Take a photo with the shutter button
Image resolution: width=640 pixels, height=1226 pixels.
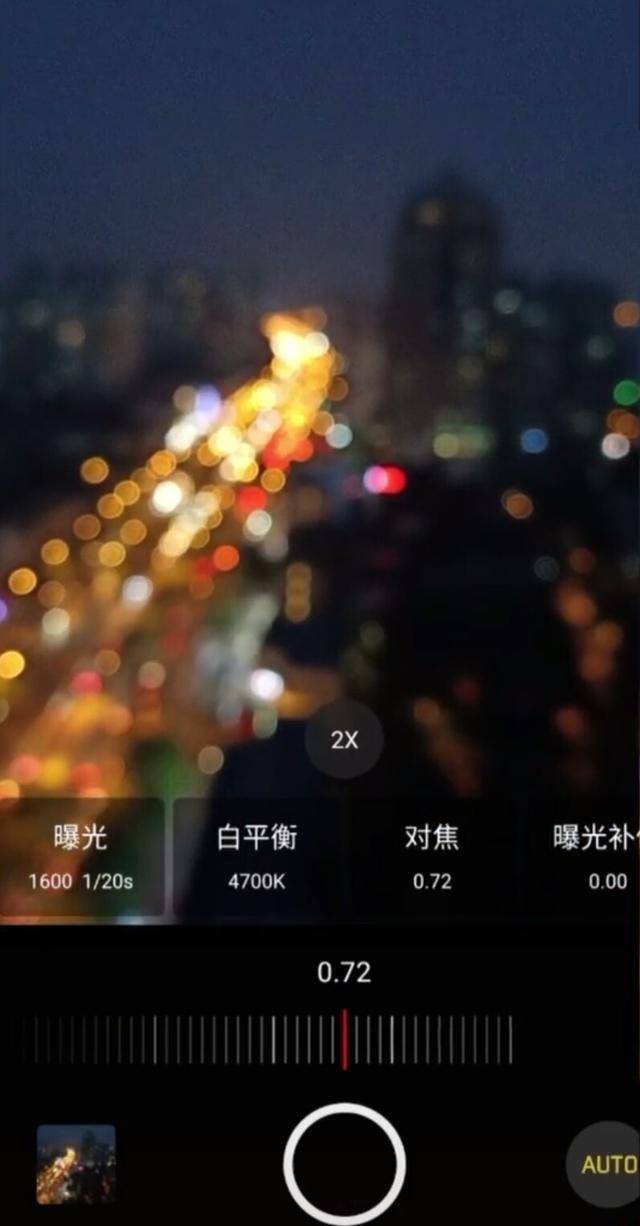(x=344, y=1164)
